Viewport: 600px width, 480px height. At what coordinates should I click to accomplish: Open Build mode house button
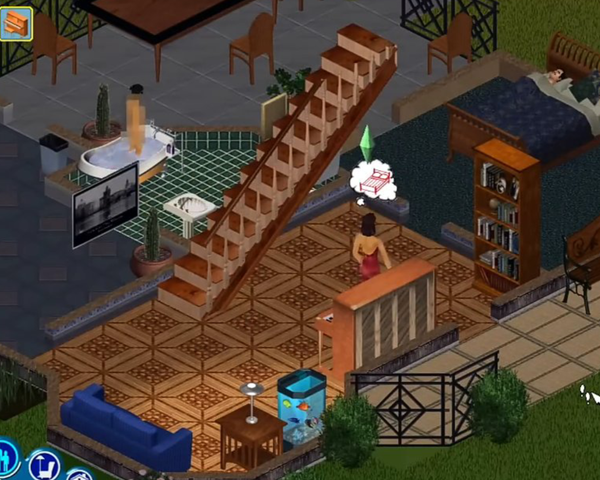point(80,477)
